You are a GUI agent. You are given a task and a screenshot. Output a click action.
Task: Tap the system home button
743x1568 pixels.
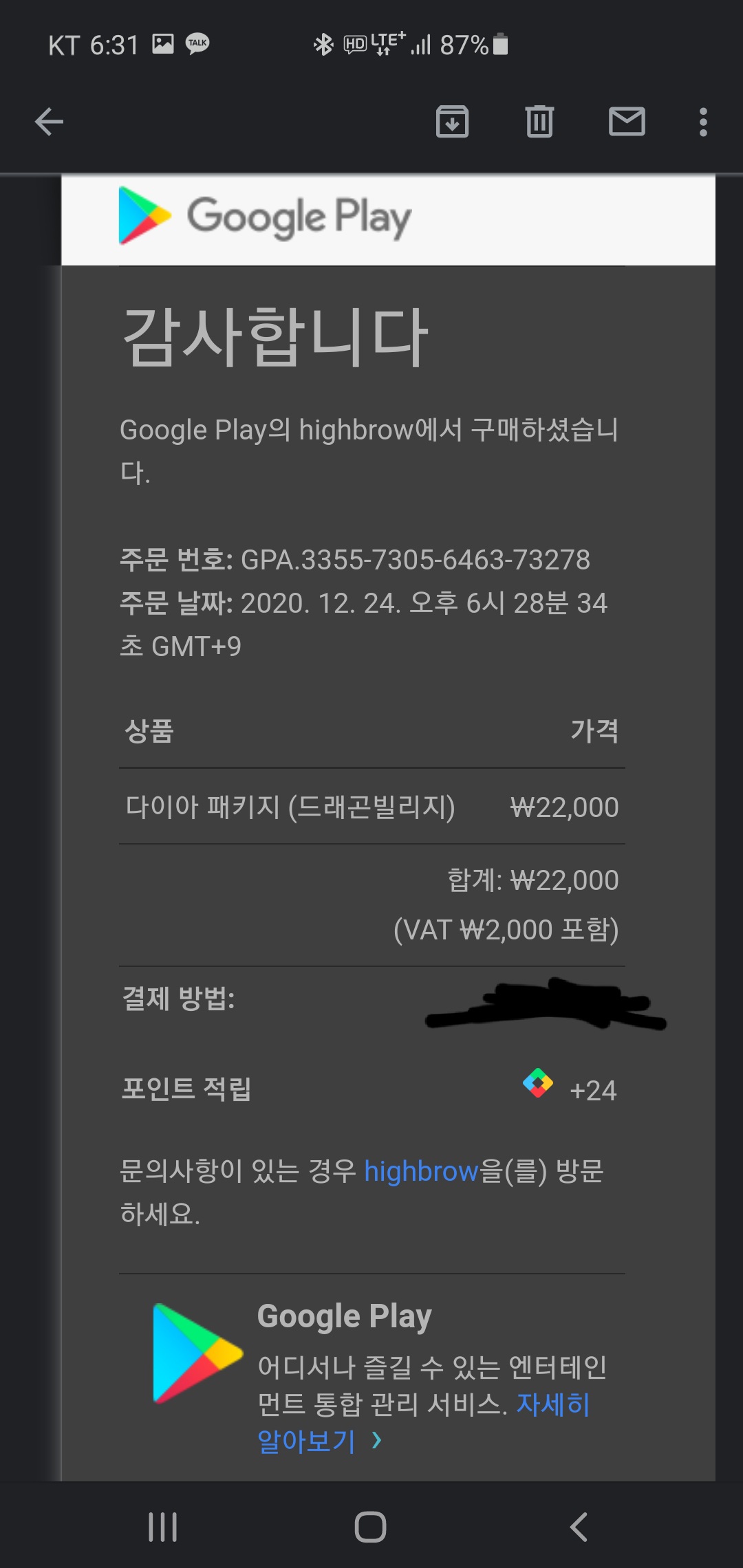[x=370, y=1527]
